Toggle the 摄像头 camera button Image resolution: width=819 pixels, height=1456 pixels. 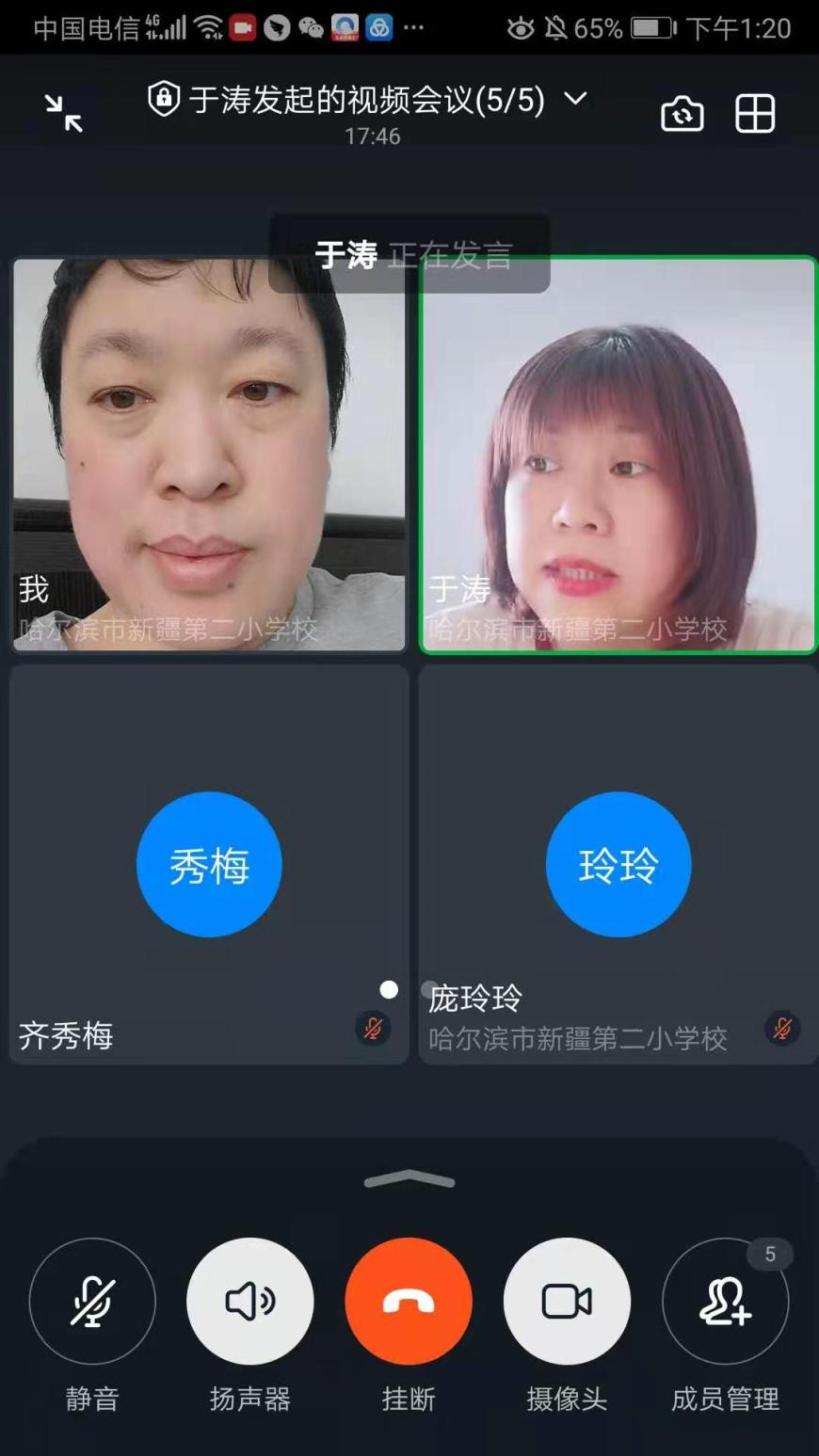pyautogui.click(x=567, y=1301)
